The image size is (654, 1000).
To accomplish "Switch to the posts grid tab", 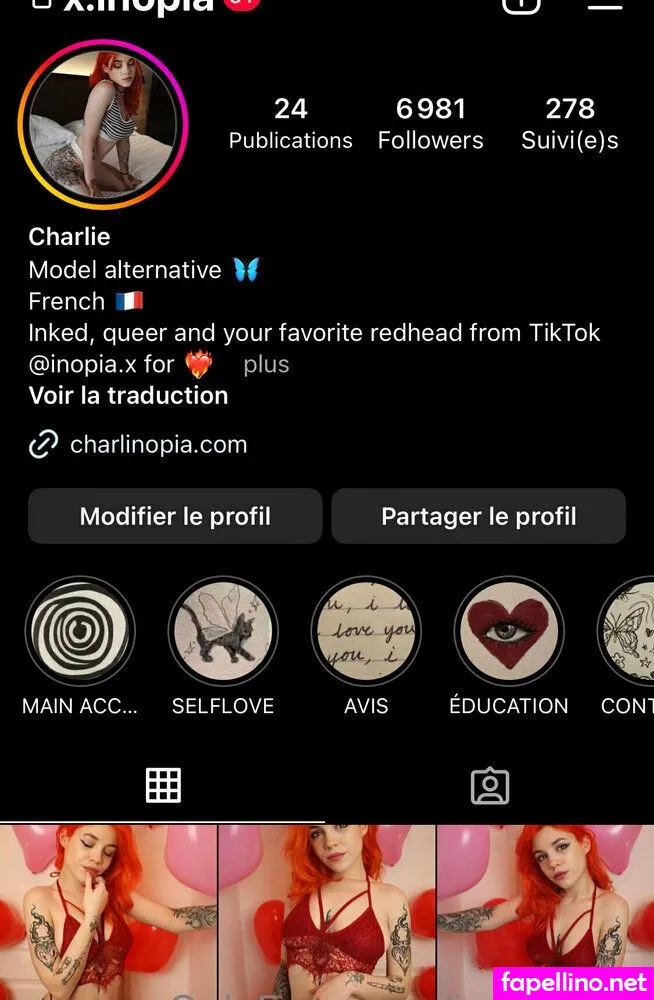I will 163,786.
